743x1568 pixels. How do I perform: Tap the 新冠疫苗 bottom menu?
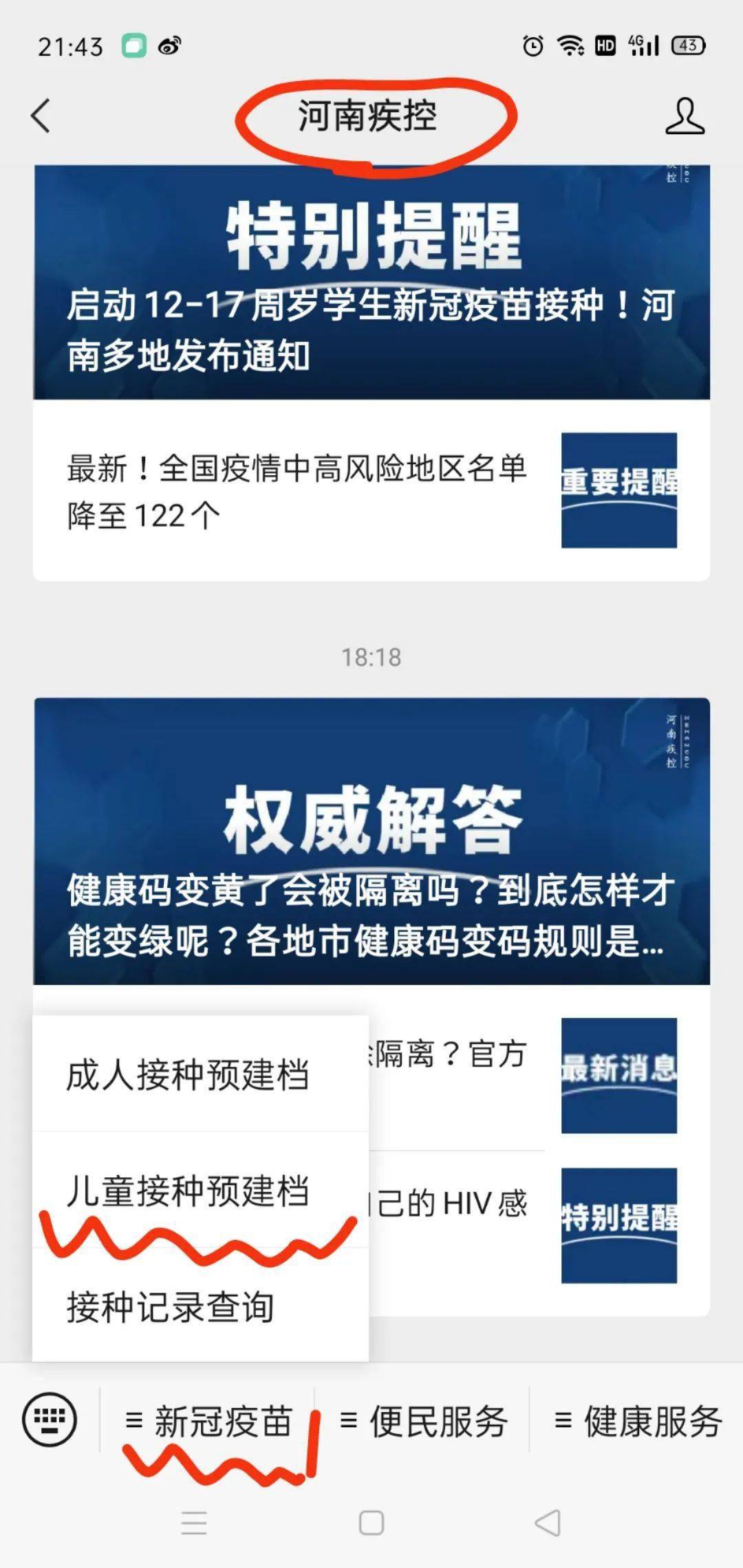pos(208,1421)
